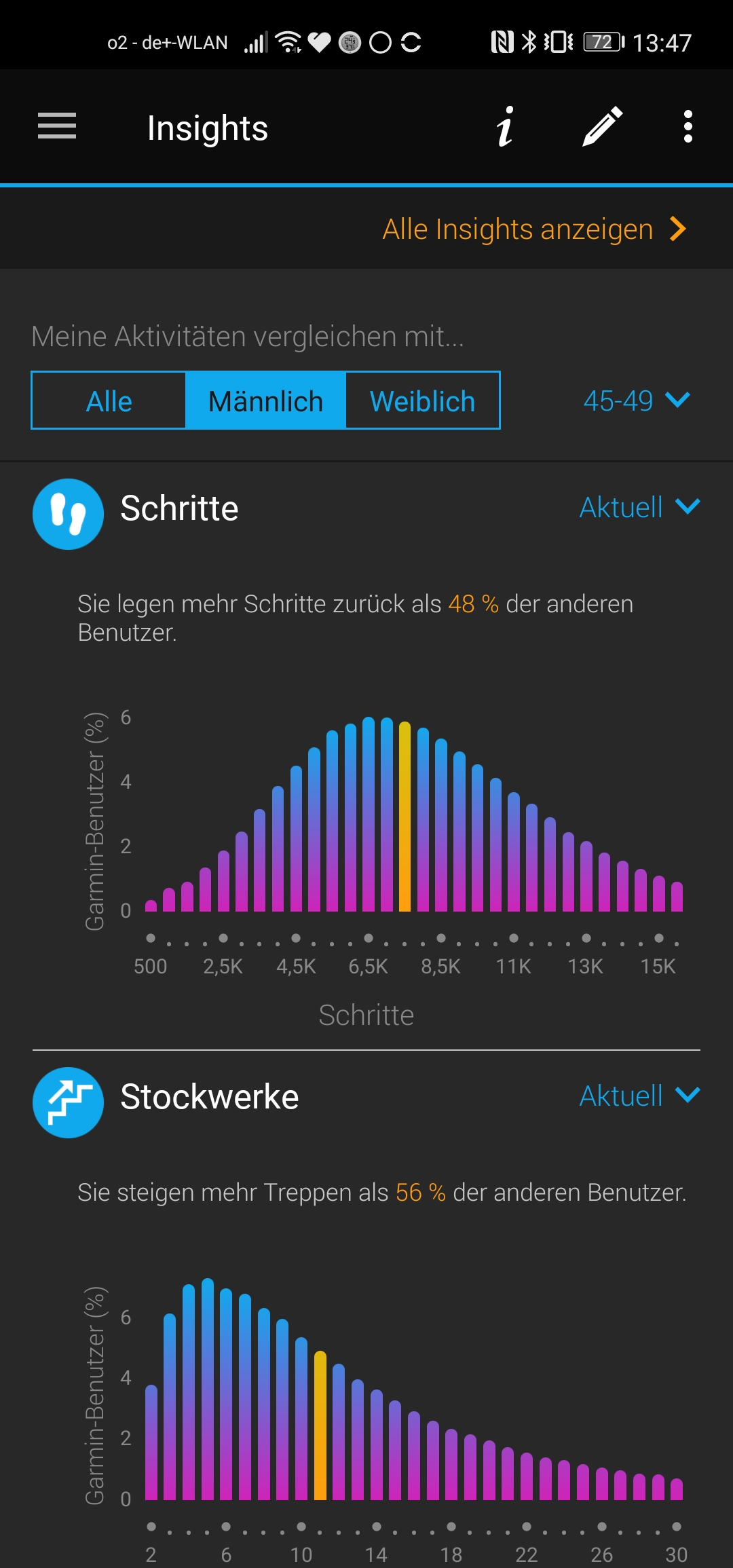The width and height of the screenshot is (733, 1568).
Task: Open the Aktuell dropdown for Stockwerke
Action: 639,1096
